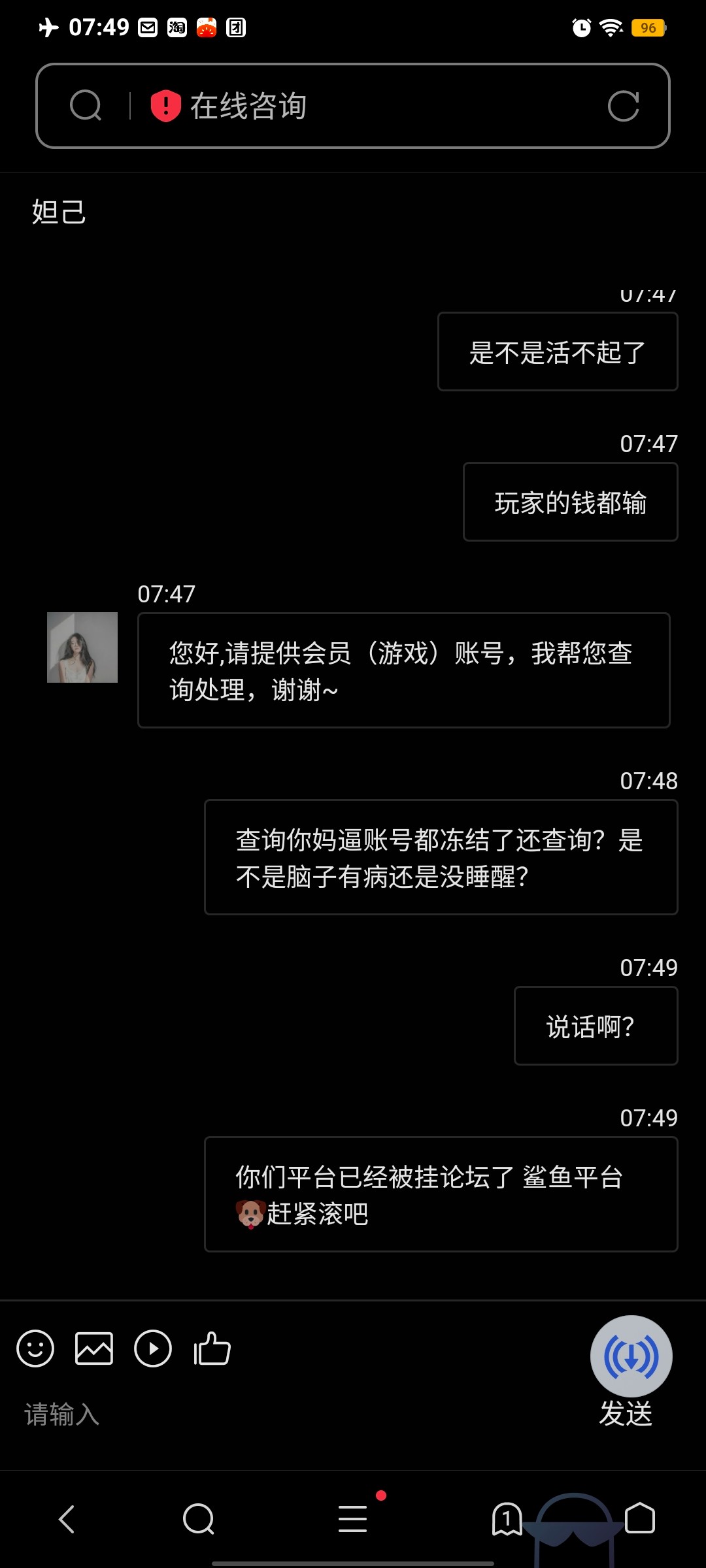Viewport: 706px width, 1568px height.
Task: Open the browser hamburger menu
Action: [353, 1519]
